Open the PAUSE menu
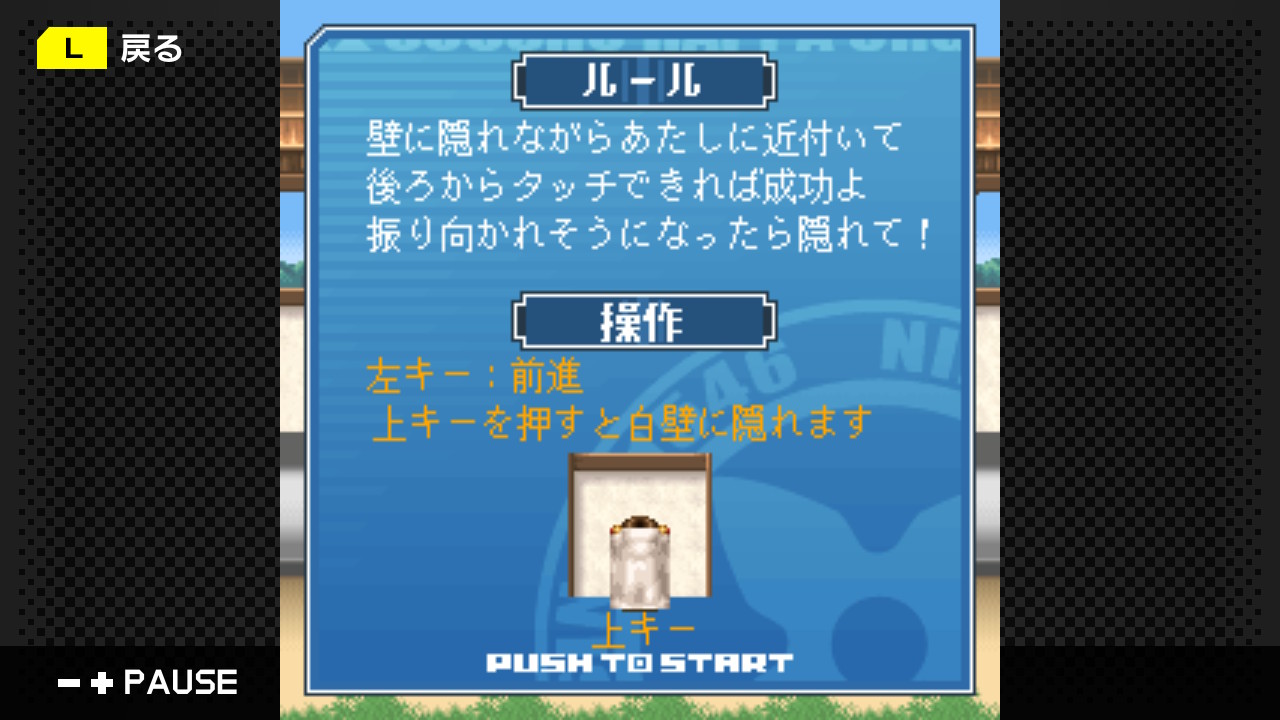The image size is (1280, 720). 148,683
